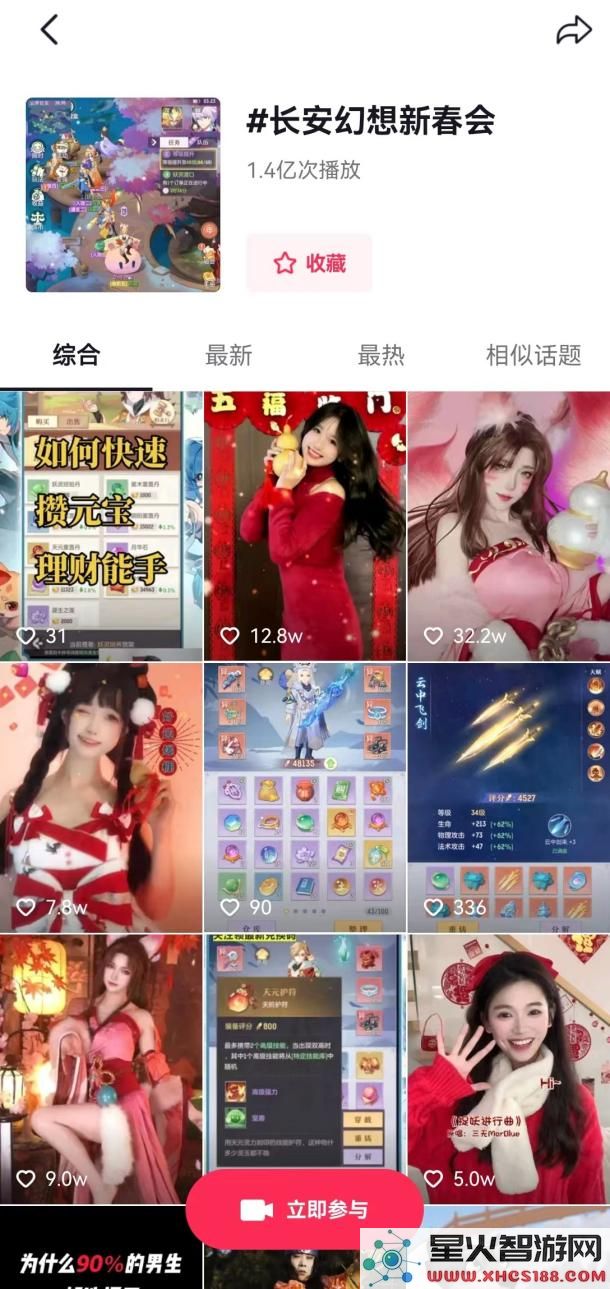Tap 立即参与 to join the topic
This screenshot has width=610, height=1289.
pyautogui.click(x=304, y=1210)
